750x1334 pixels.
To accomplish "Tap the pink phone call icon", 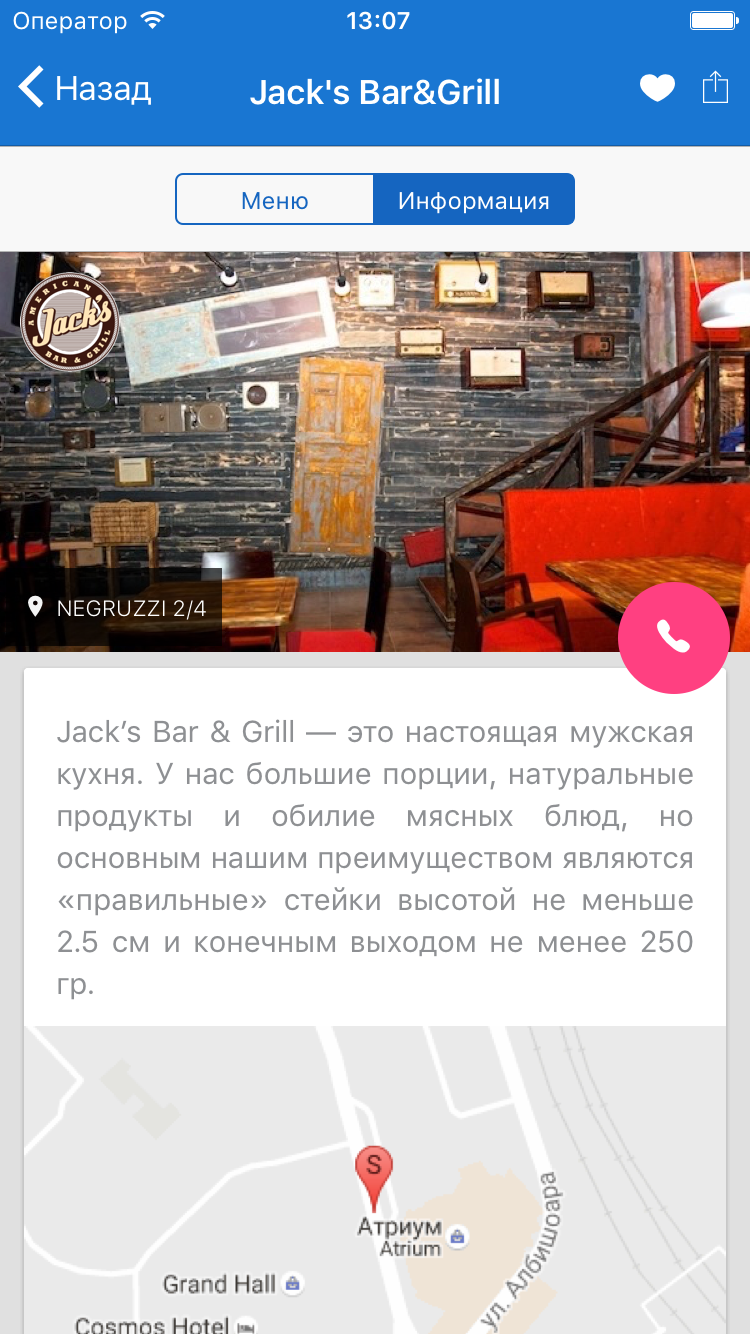I will click(673, 638).
